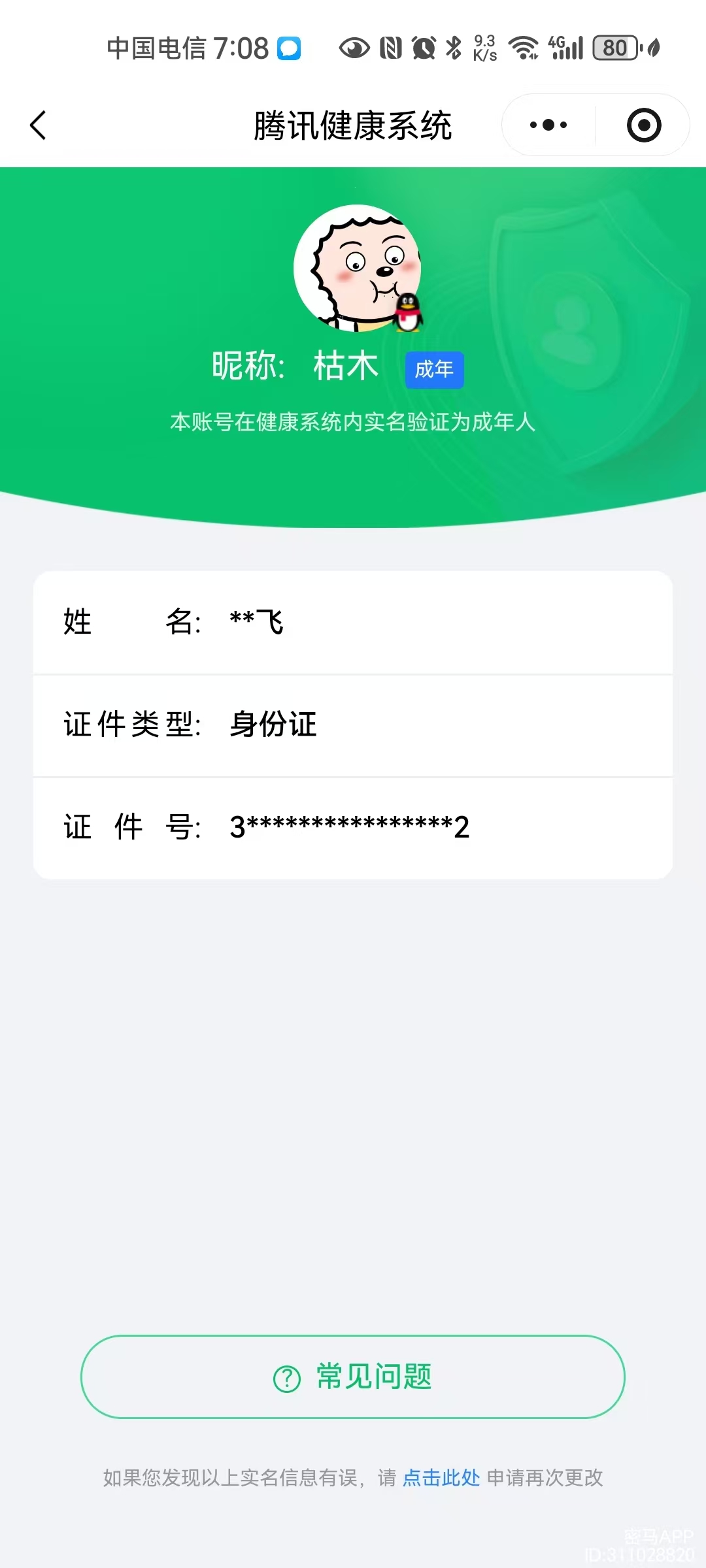Viewport: 706px width, 1568px height.
Task: Open the WeChat mini program more options menu
Action: 548,124
